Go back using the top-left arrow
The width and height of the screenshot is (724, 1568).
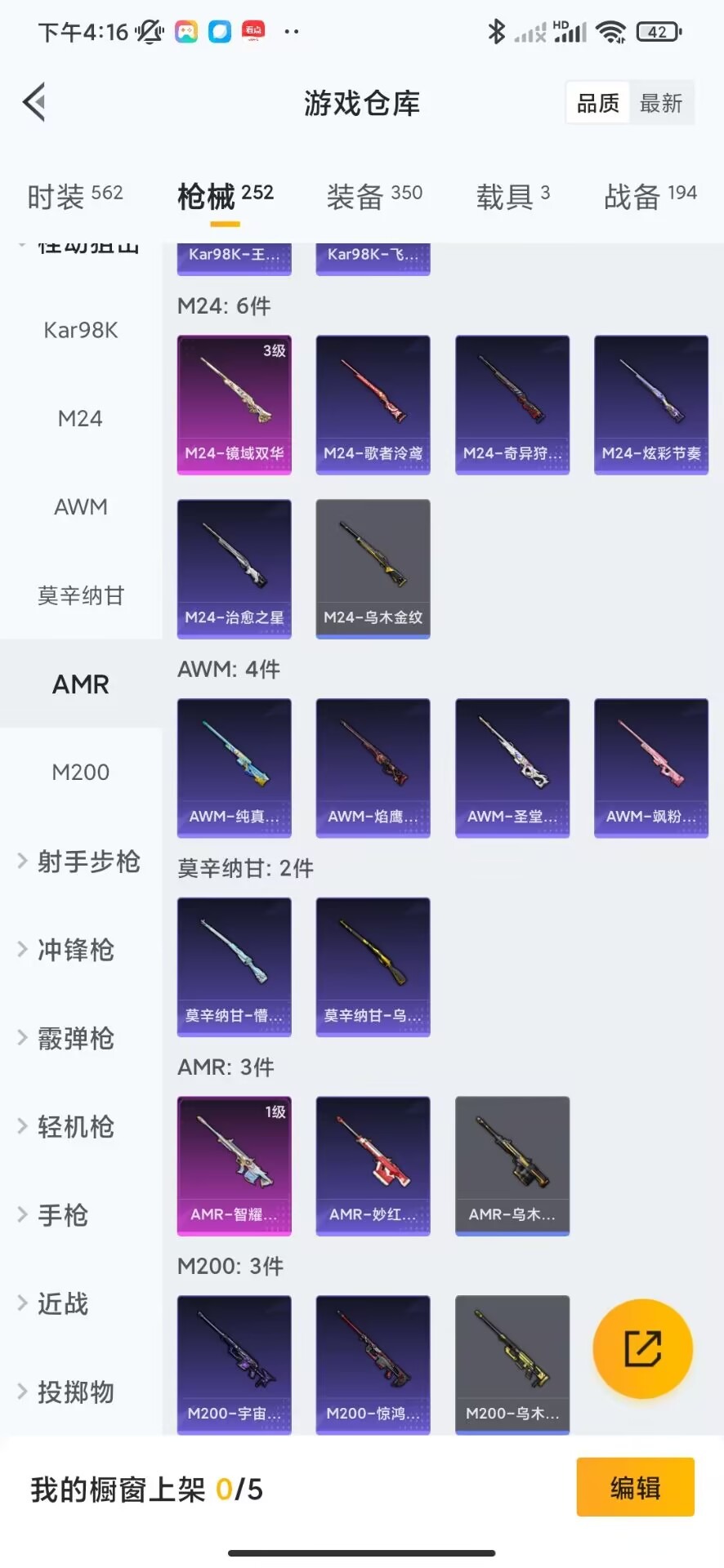[34, 103]
